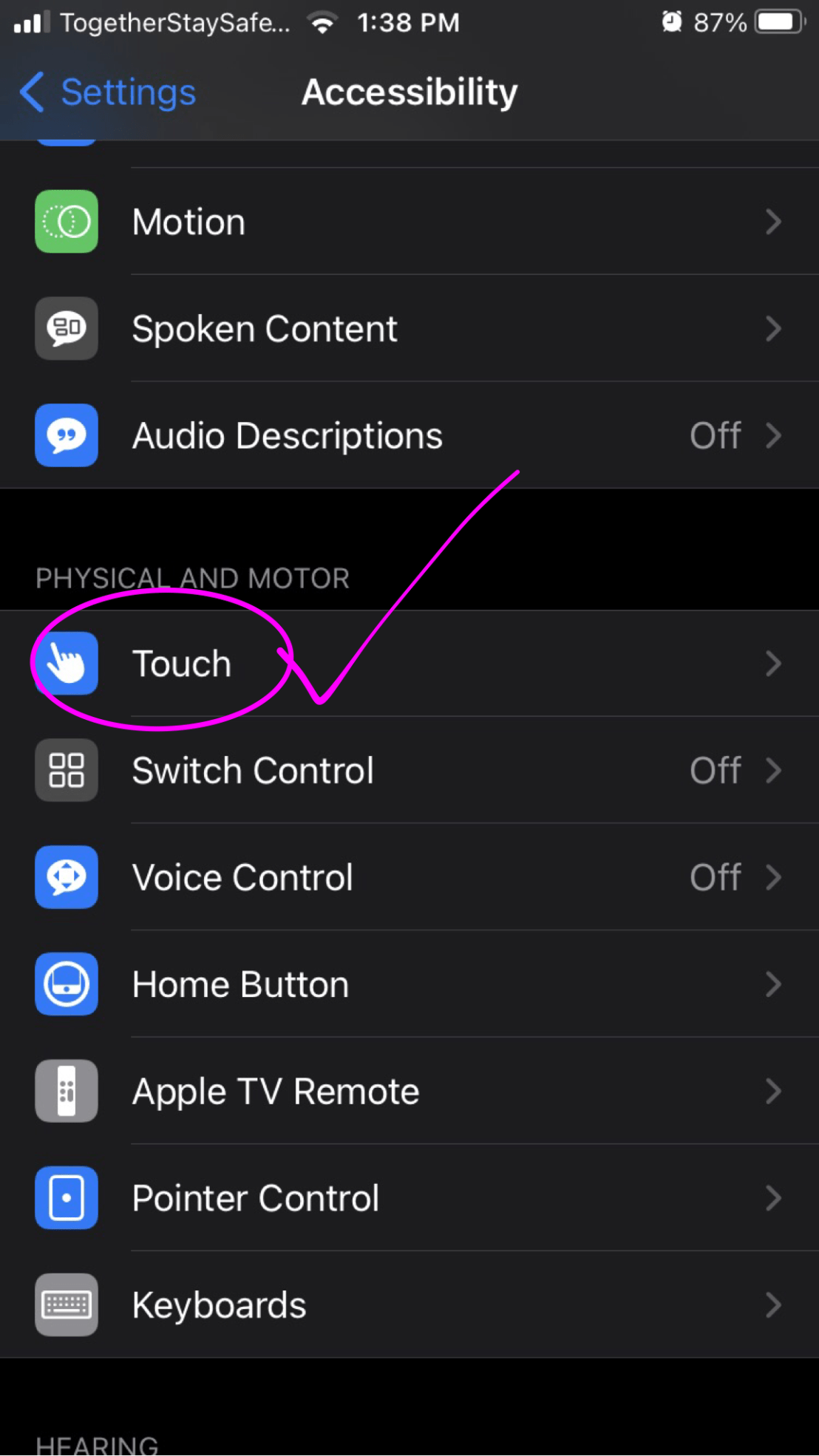Screen dimensions: 819x1456
Task: Open Audio Descriptions setting
Action: coord(409,435)
